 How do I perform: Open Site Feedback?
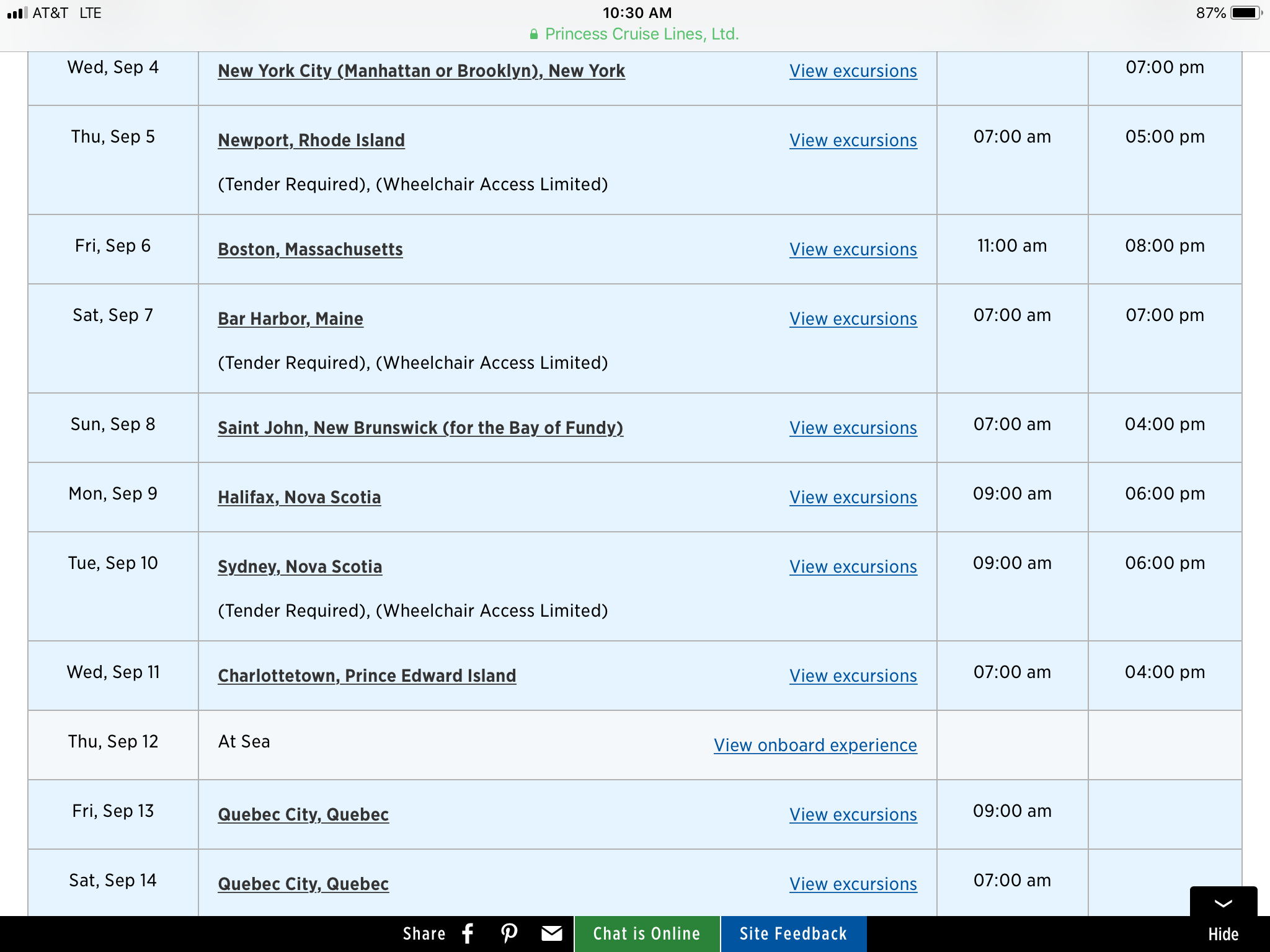(793, 933)
